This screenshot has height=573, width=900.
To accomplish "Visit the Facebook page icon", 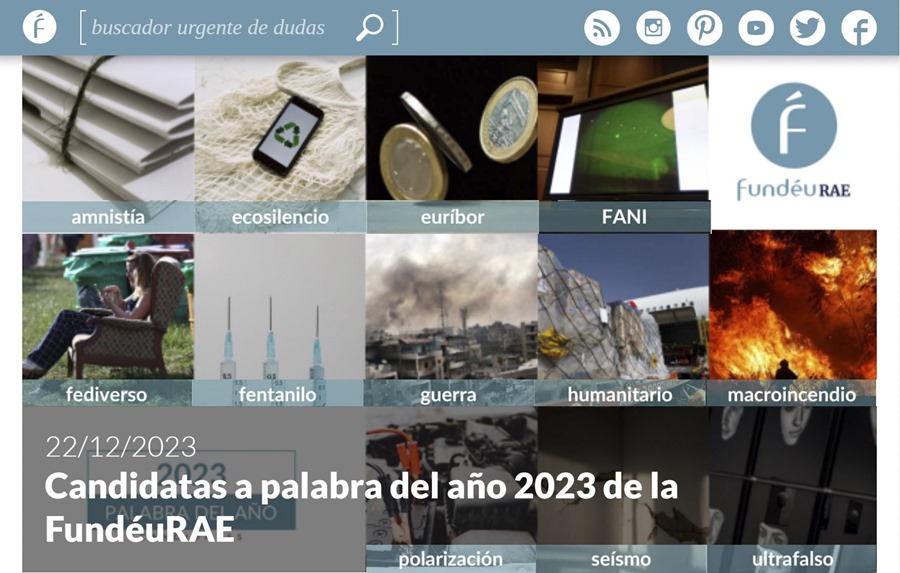I will 859,28.
